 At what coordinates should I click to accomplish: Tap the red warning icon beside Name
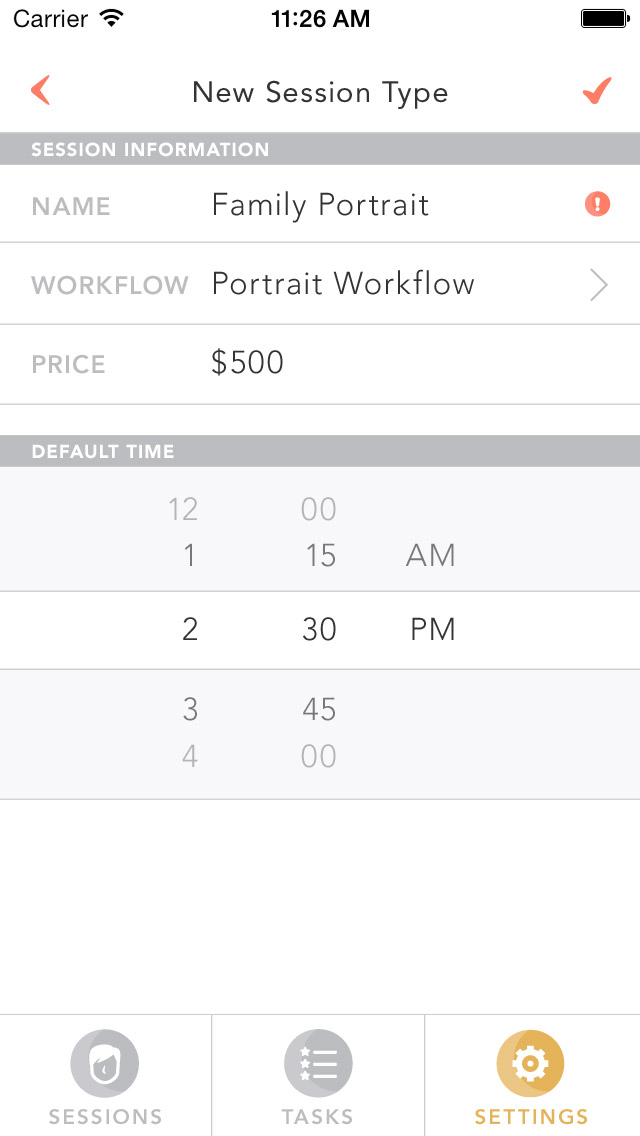[597, 204]
